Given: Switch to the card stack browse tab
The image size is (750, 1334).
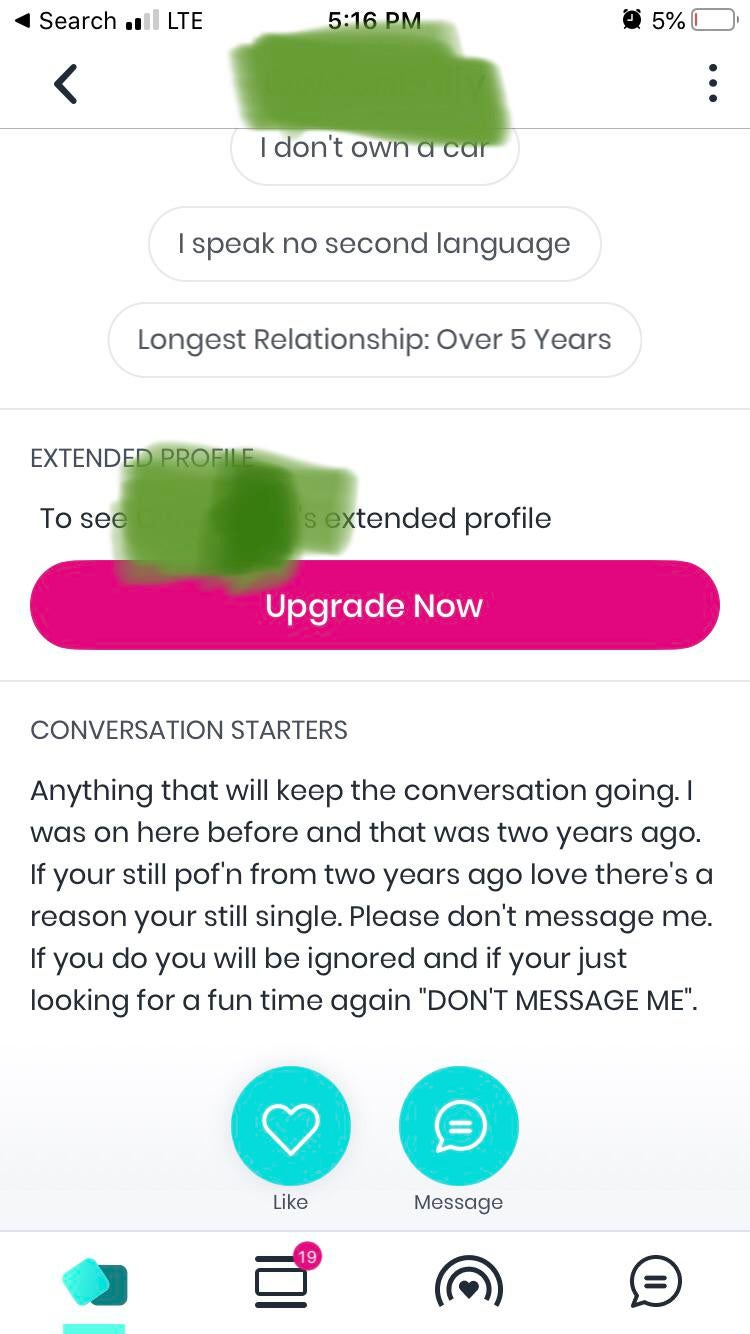Looking at the screenshot, I should (x=94, y=1282).
